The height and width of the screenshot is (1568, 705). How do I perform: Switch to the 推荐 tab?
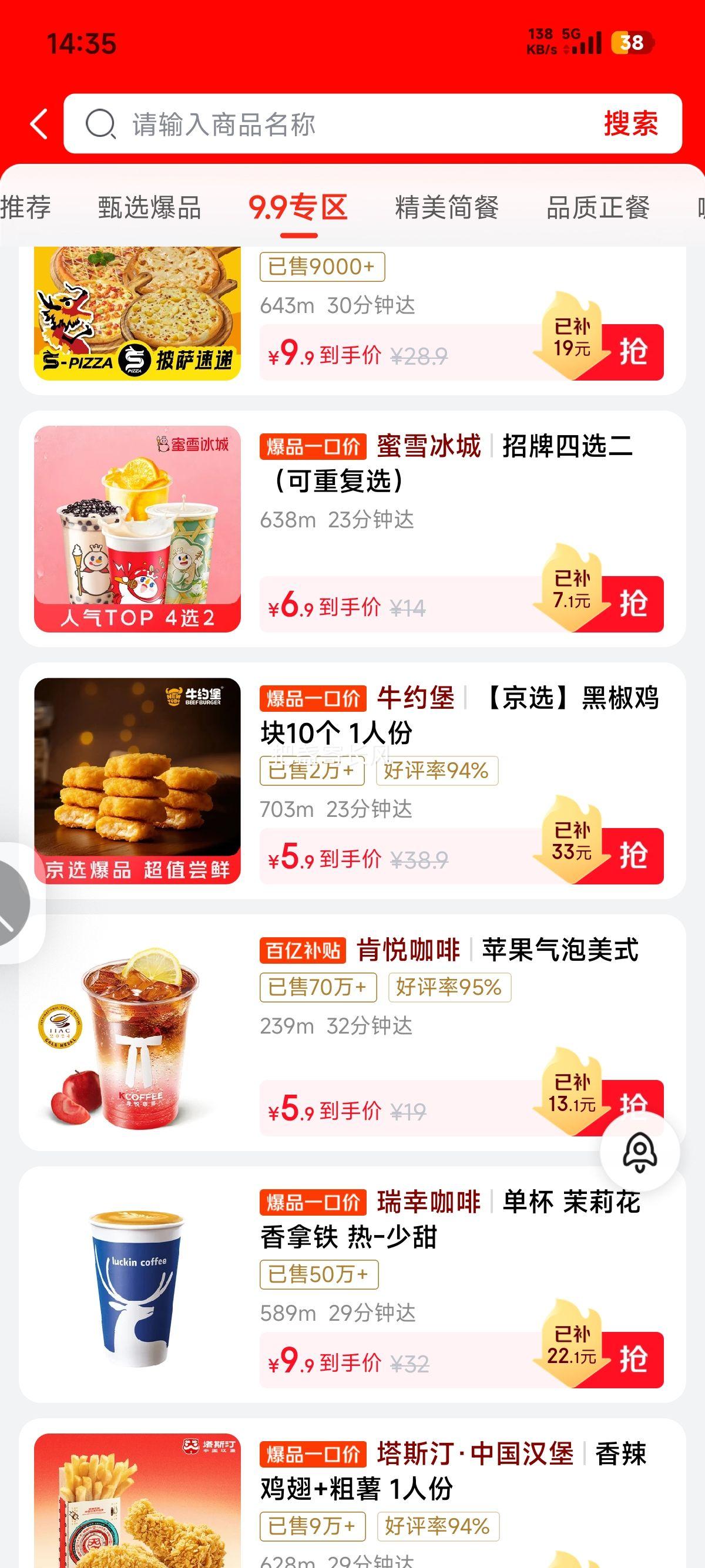click(x=26, y=207)
